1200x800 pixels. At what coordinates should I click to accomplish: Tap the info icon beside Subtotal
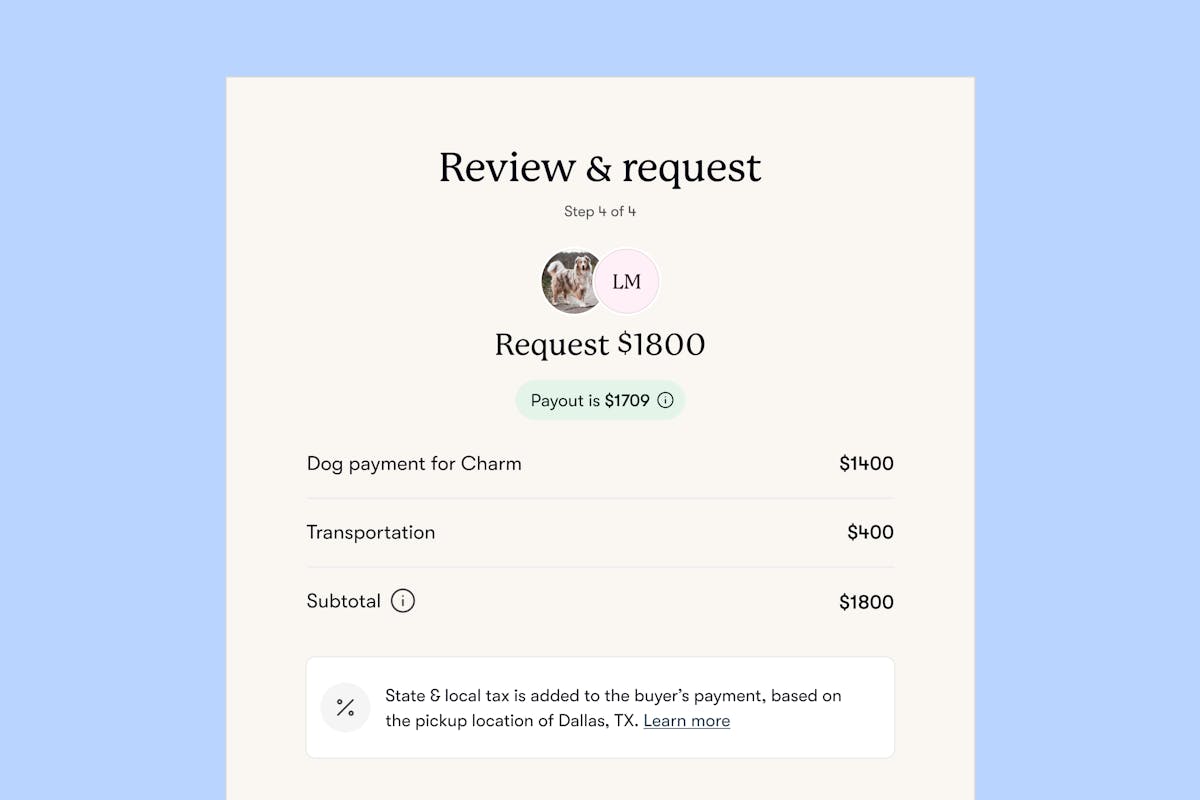(x=402, y=601)
